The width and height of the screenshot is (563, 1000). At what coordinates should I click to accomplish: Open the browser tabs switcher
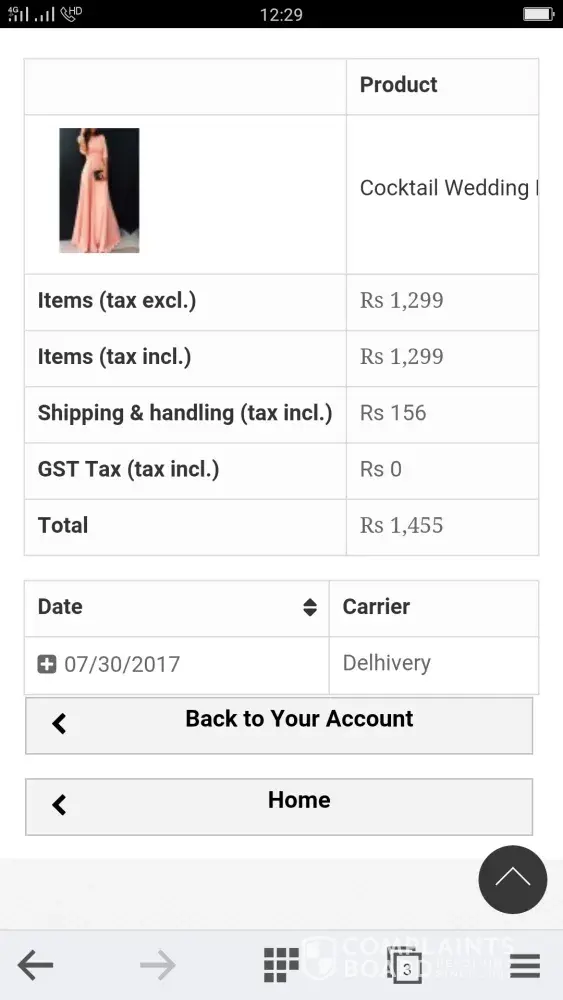coord(404,966)
